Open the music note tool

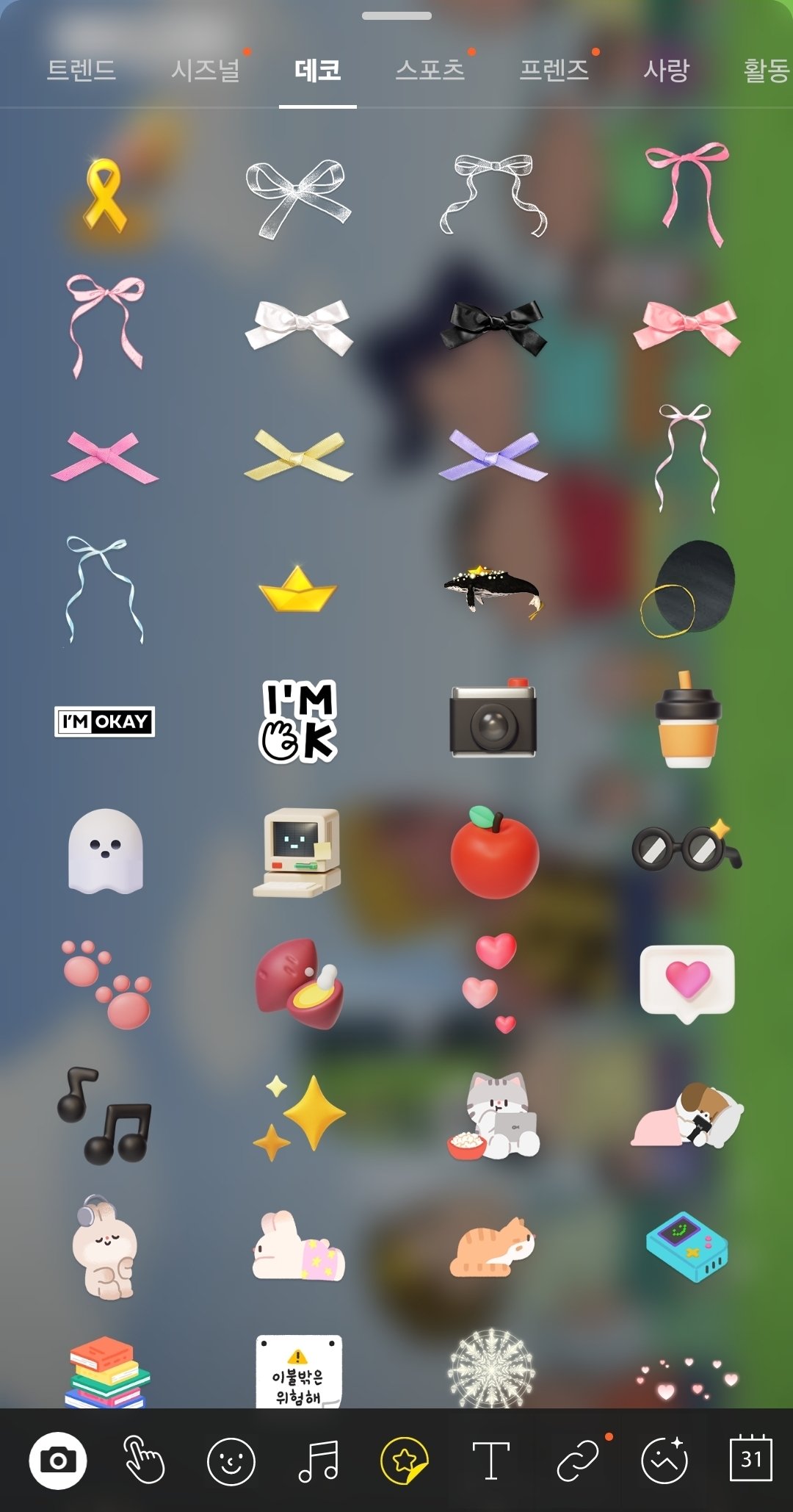318,1461
